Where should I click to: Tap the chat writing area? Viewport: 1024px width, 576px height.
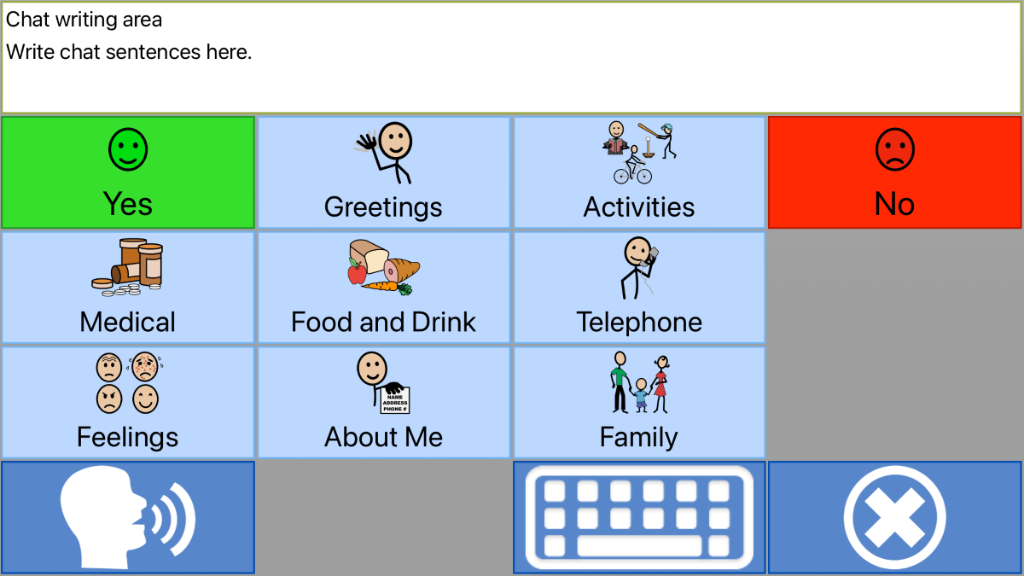click(511, 57)
